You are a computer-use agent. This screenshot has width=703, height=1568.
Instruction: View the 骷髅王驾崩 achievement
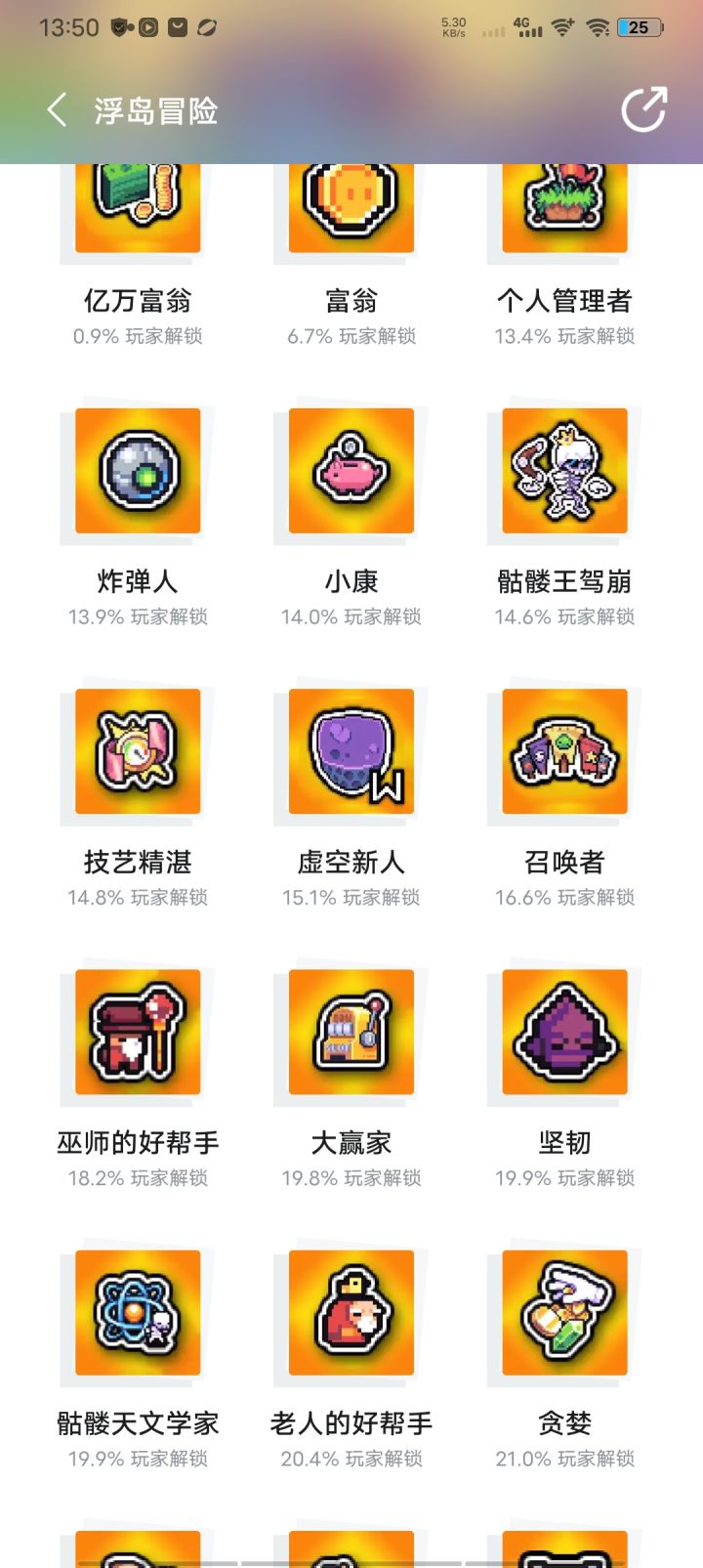(x=564, y=471)
